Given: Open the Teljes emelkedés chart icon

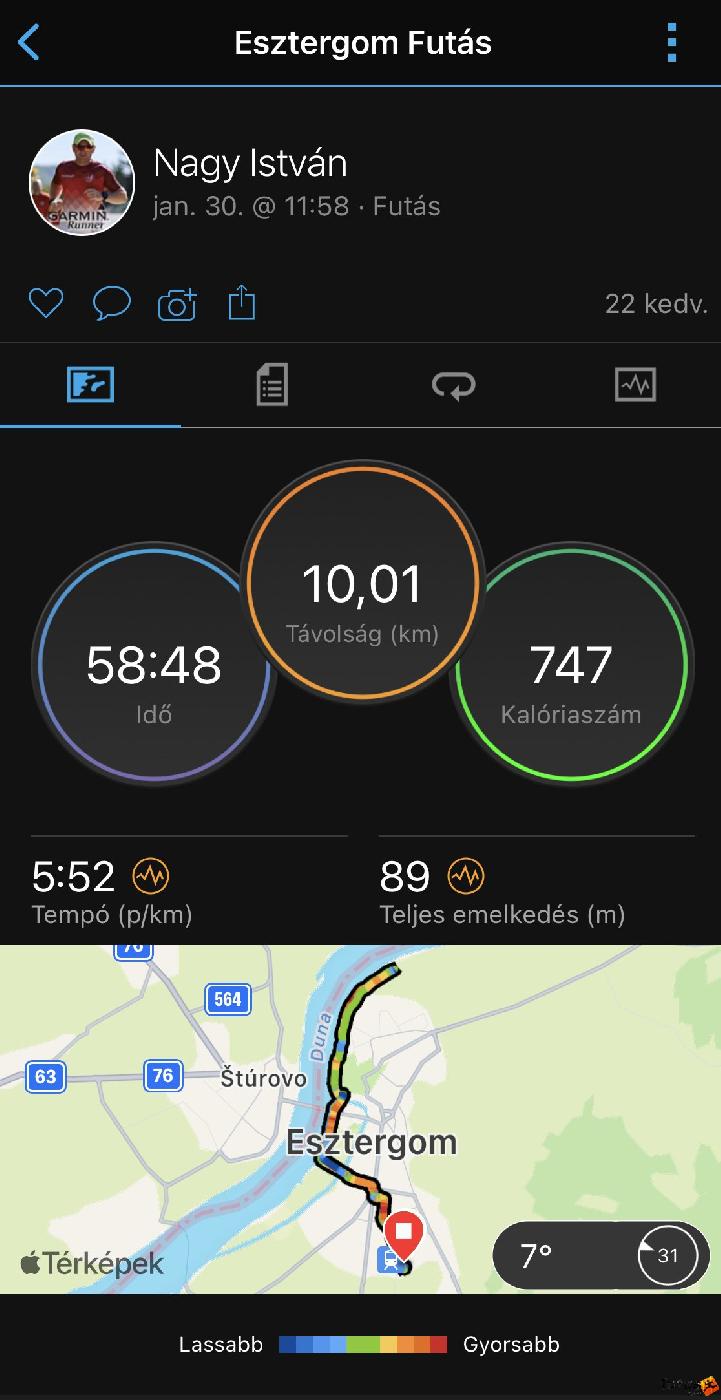Looking at the screenshot, I should tap(465, 877).
